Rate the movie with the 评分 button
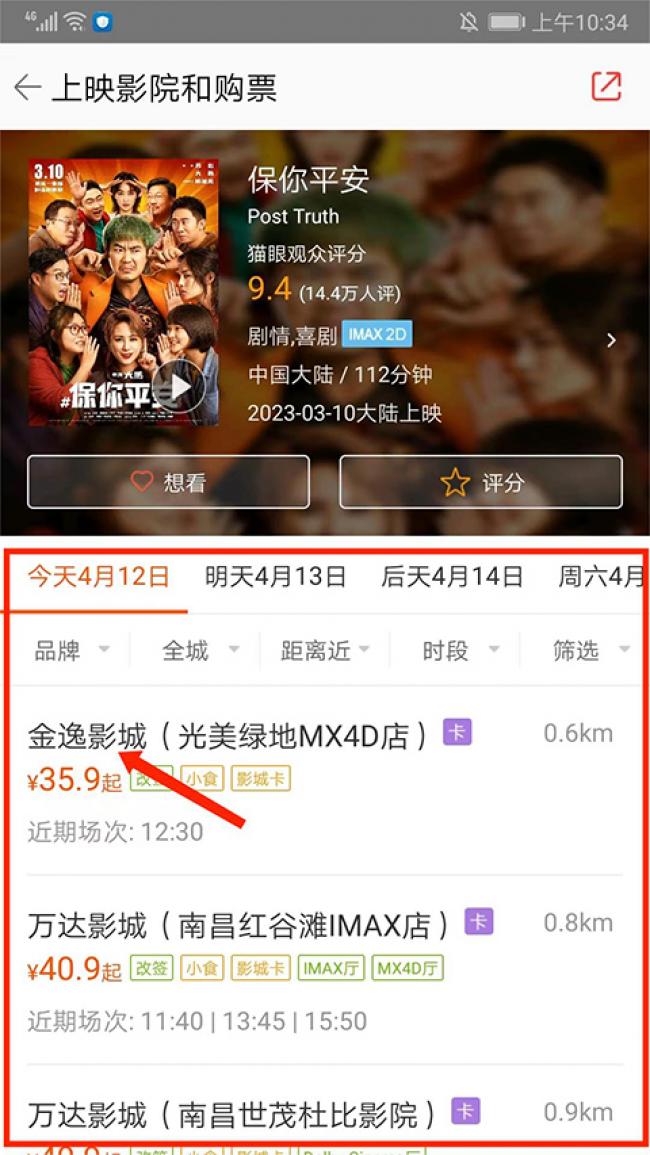This screenshot has width=650, height=1155. tap(481, 482)
